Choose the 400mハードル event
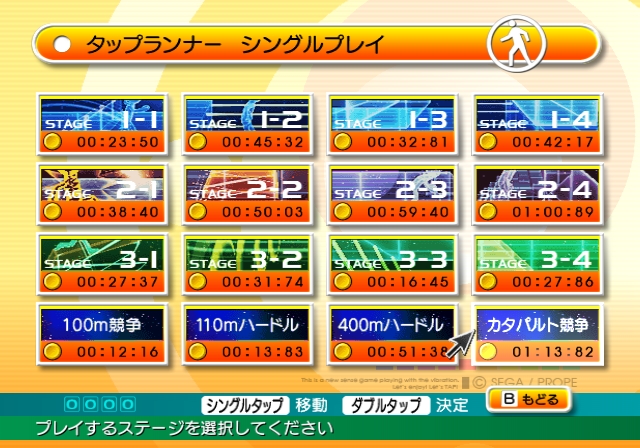This screenshot has height=448, width=640. (x=392, y=334)
